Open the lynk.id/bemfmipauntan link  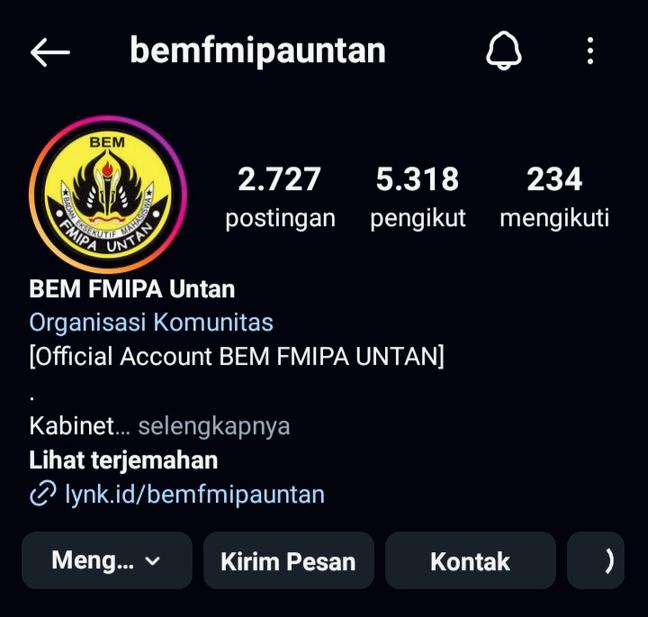tap(194, 494)
